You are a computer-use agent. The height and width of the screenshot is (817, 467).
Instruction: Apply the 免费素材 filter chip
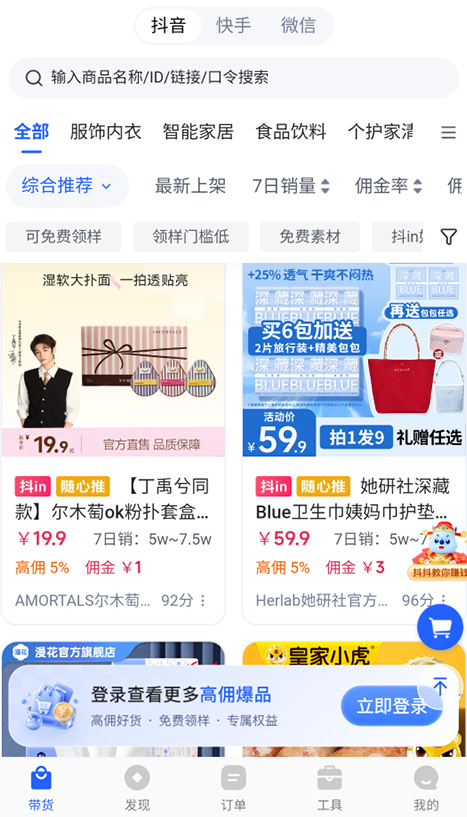310,237
